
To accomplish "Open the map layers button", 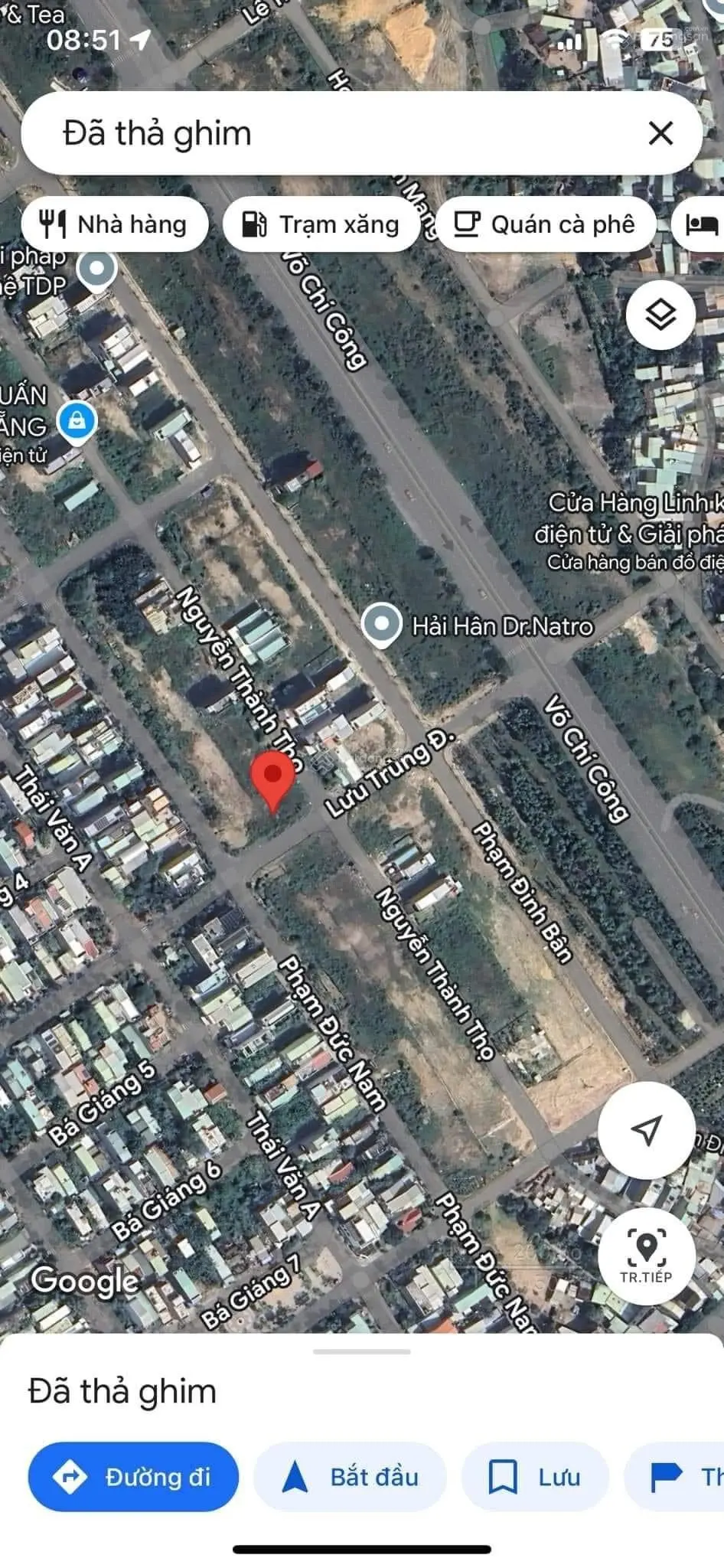I will point(660,315).
